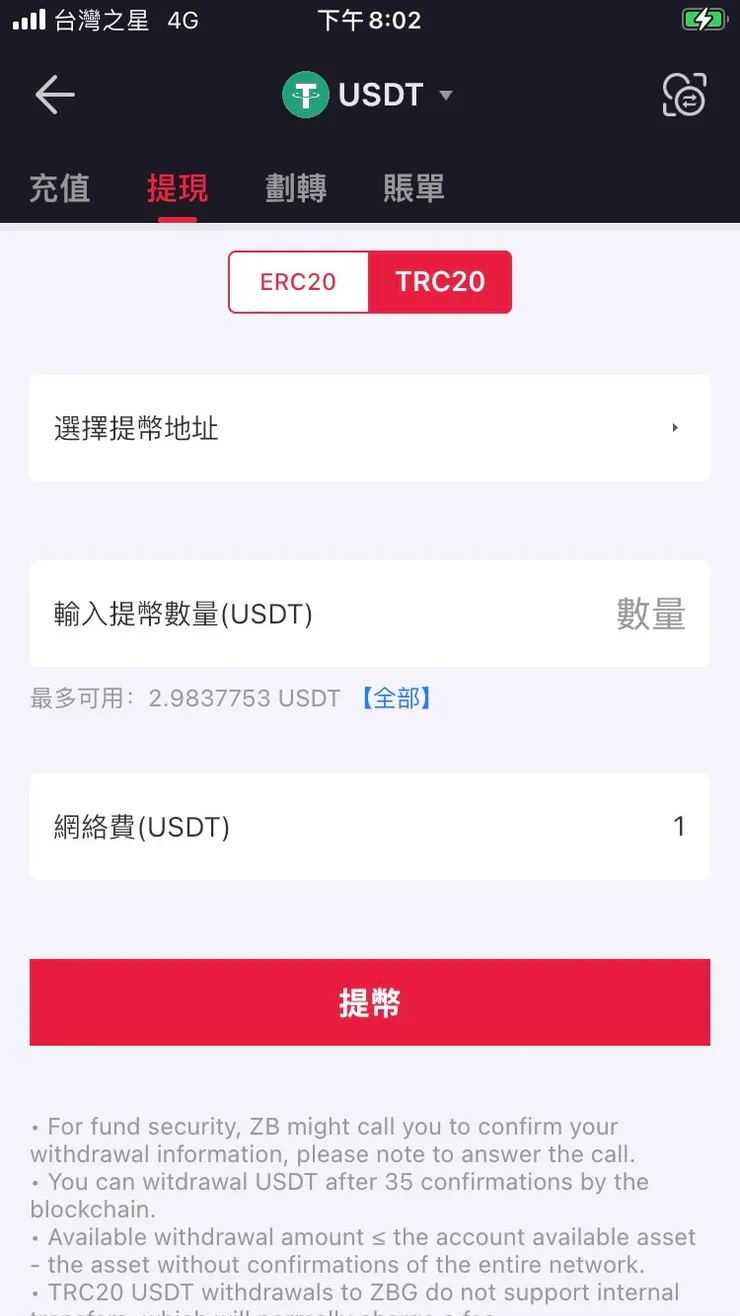This screenshot has width=740, height=1316.
Task: Expand the 選擇提幣地址 address selector
Action: click(370, 427)
